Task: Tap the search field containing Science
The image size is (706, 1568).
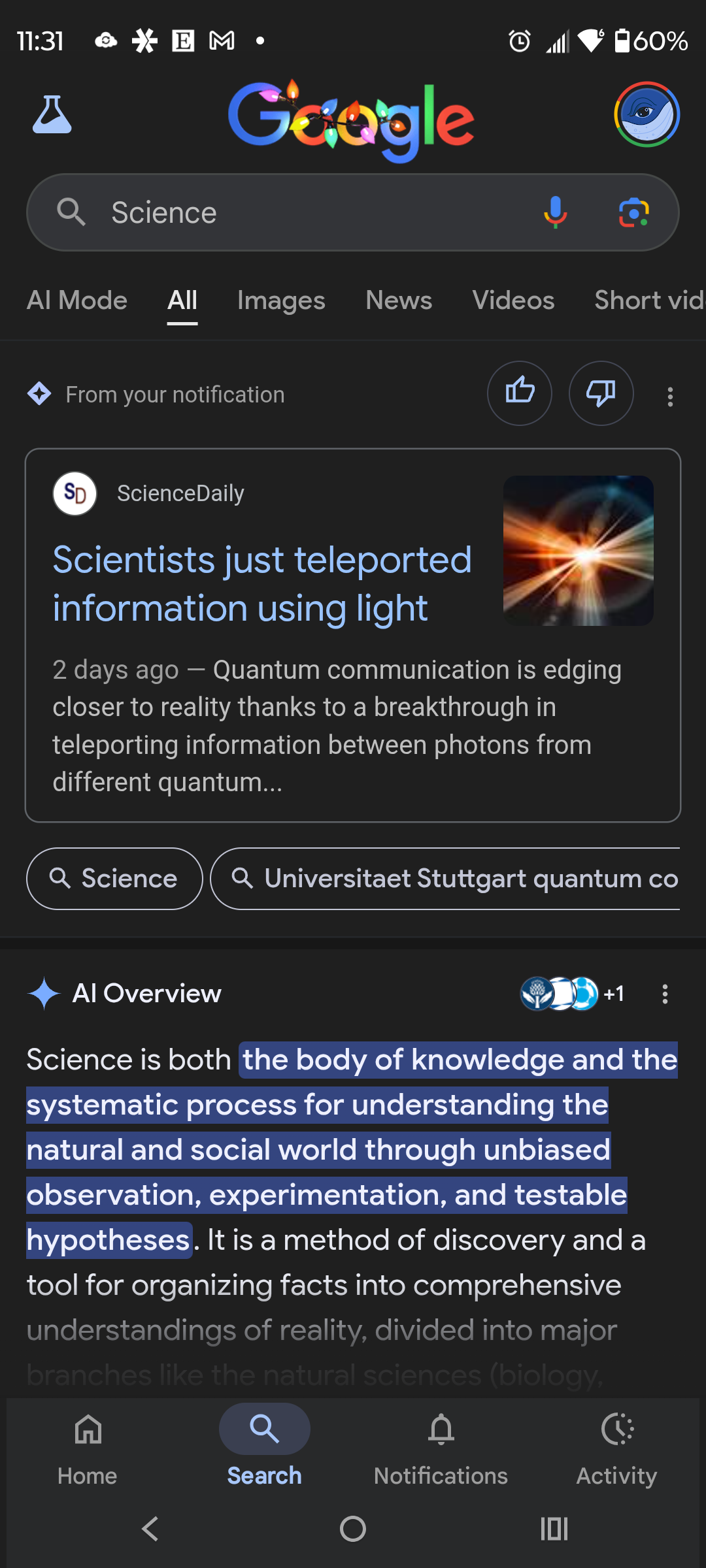Action: [294, 212]
